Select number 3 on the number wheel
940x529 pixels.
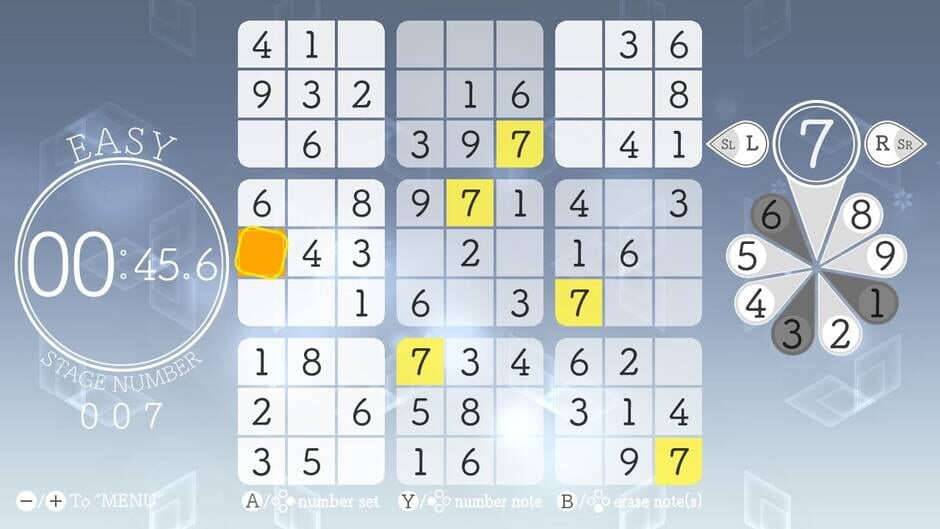(792, 334)
